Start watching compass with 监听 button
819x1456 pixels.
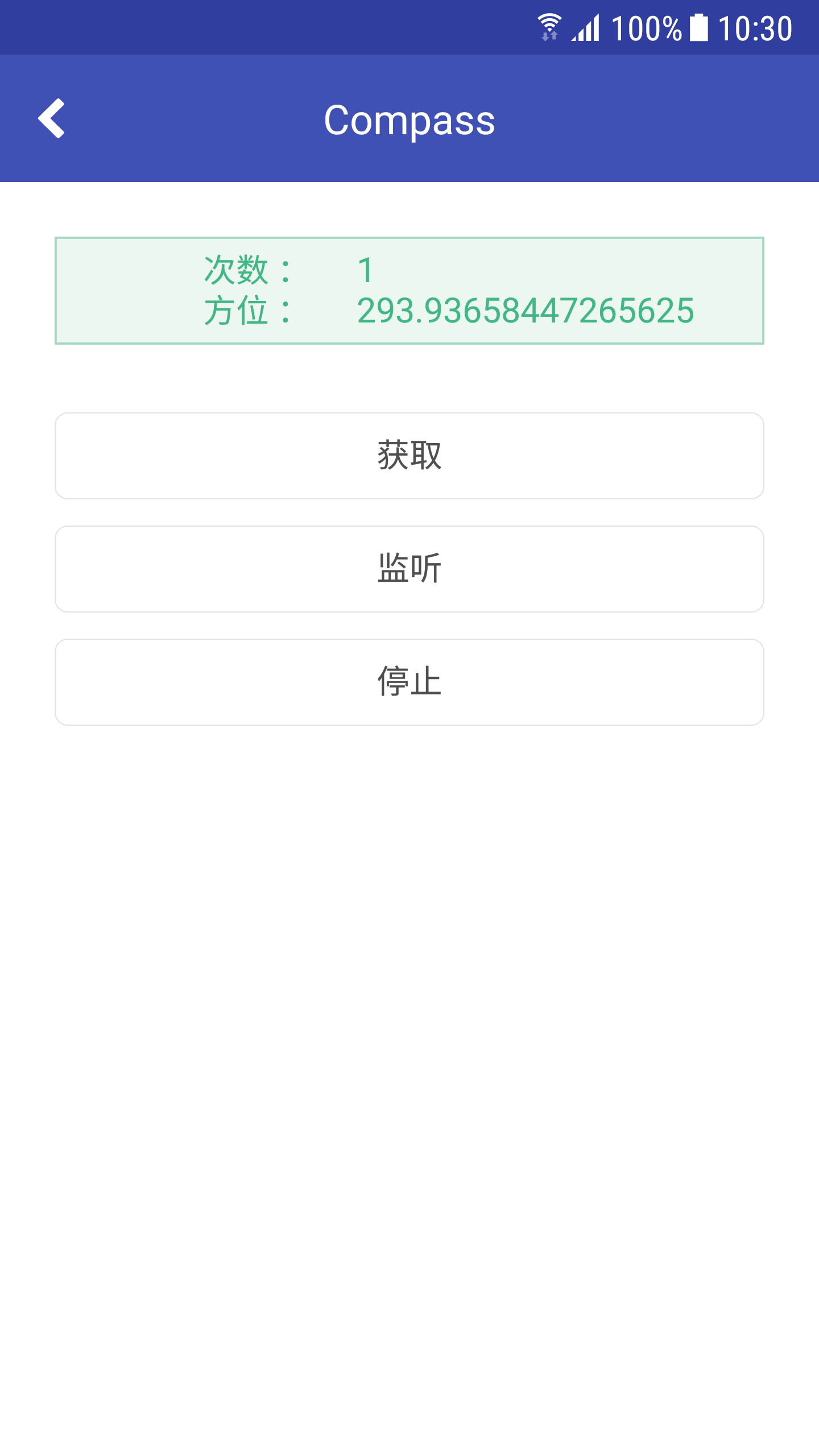(x=409, y=569)
